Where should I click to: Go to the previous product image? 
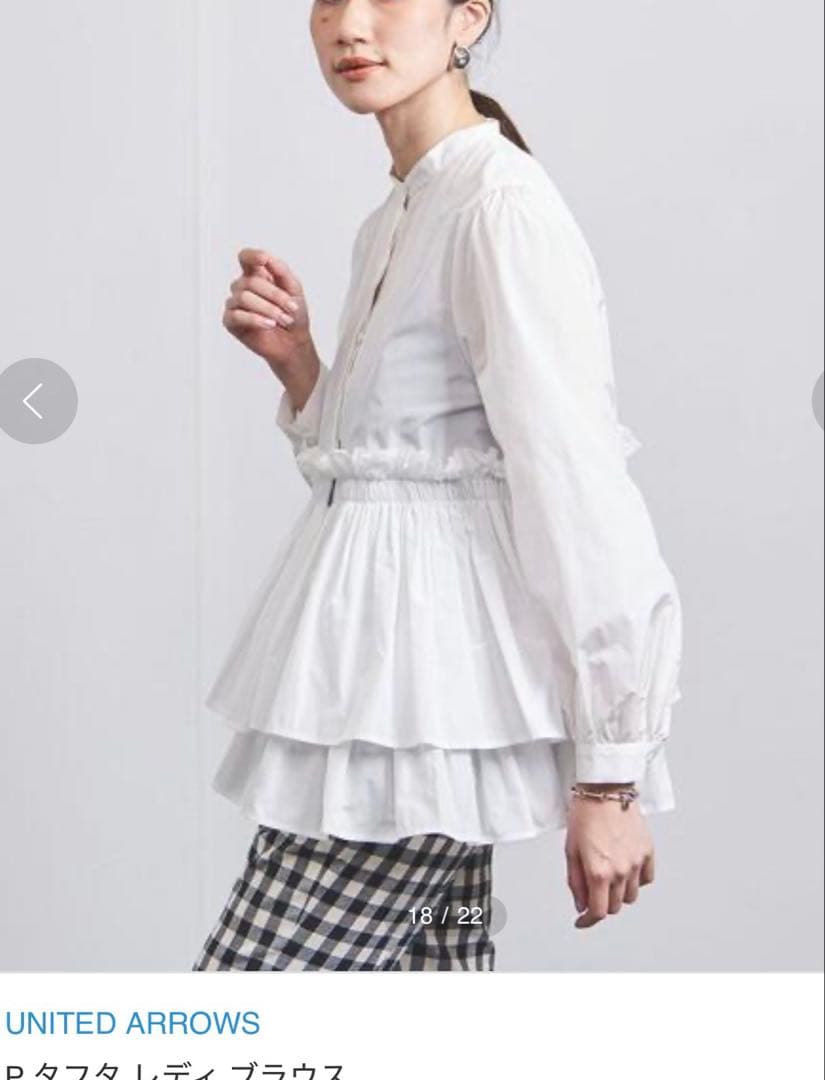point(36,401)
